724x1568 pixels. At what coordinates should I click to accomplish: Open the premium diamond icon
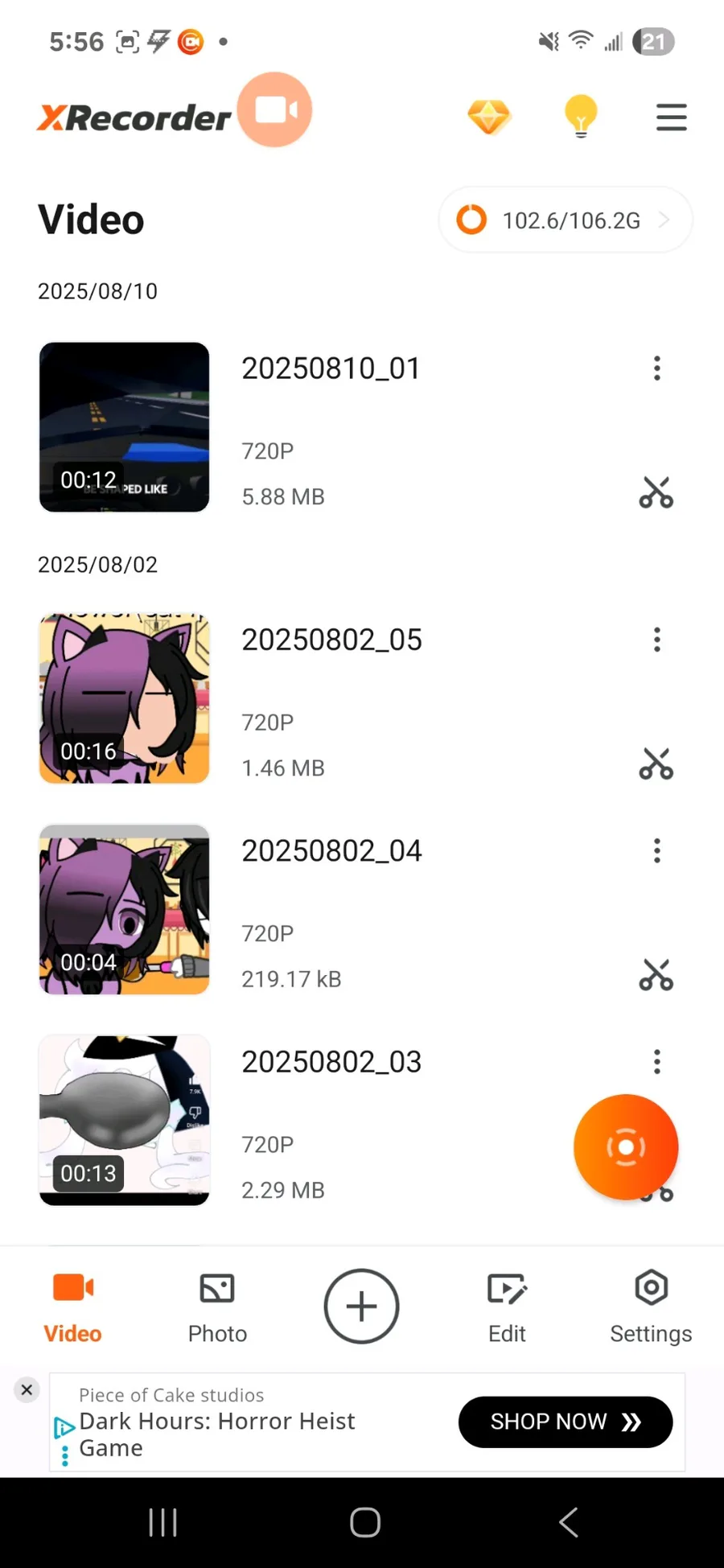[x=489, y=117]
